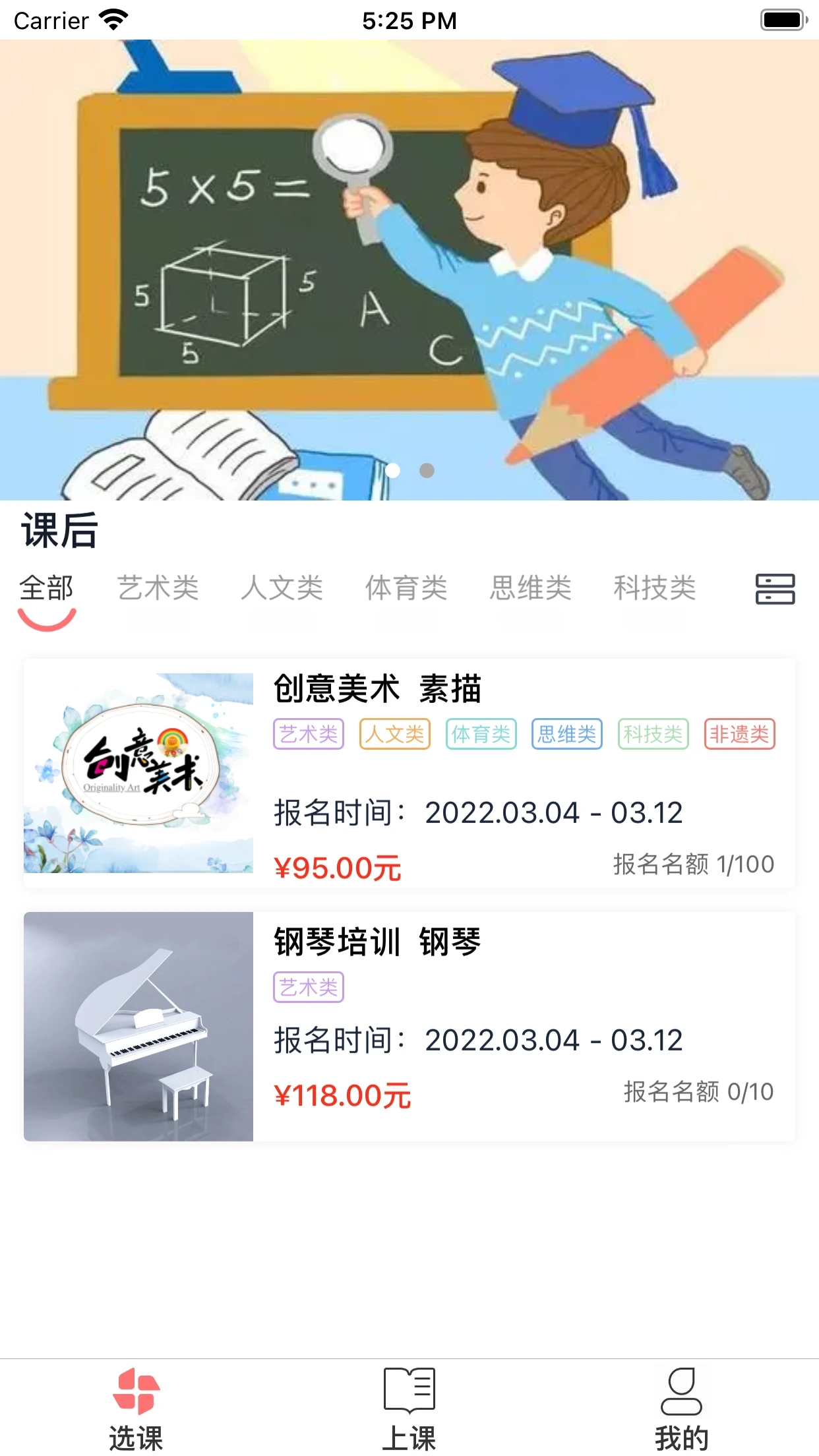
Task: Go to the 选课 bottom tab
Action: pyautogui.click(x=136, y=1409)
